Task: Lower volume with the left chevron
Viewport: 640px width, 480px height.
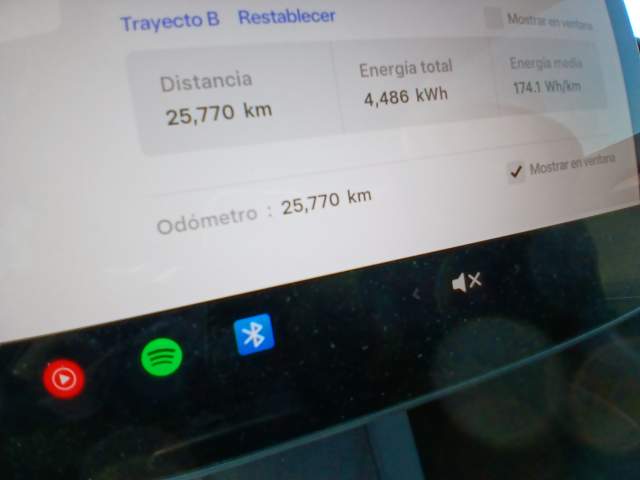Action: (x=416, y=294)
